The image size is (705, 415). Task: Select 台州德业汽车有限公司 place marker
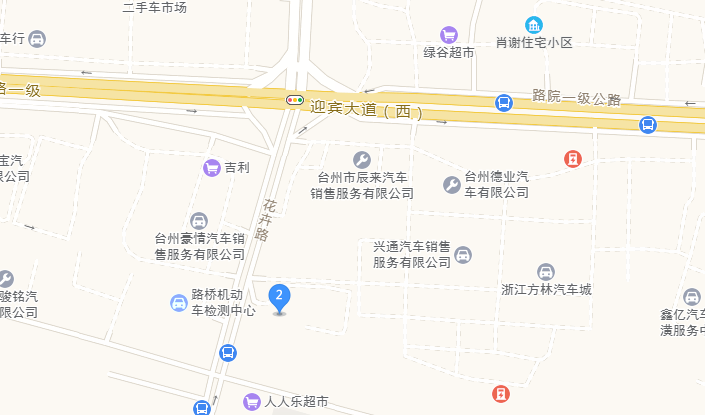(452, 184)
